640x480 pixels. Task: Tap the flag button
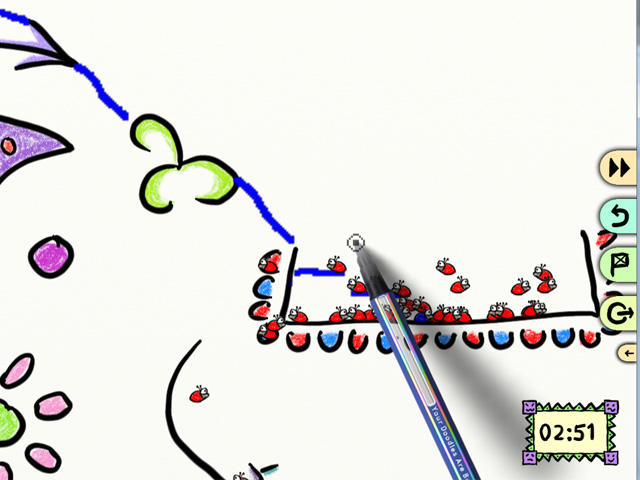619,264
